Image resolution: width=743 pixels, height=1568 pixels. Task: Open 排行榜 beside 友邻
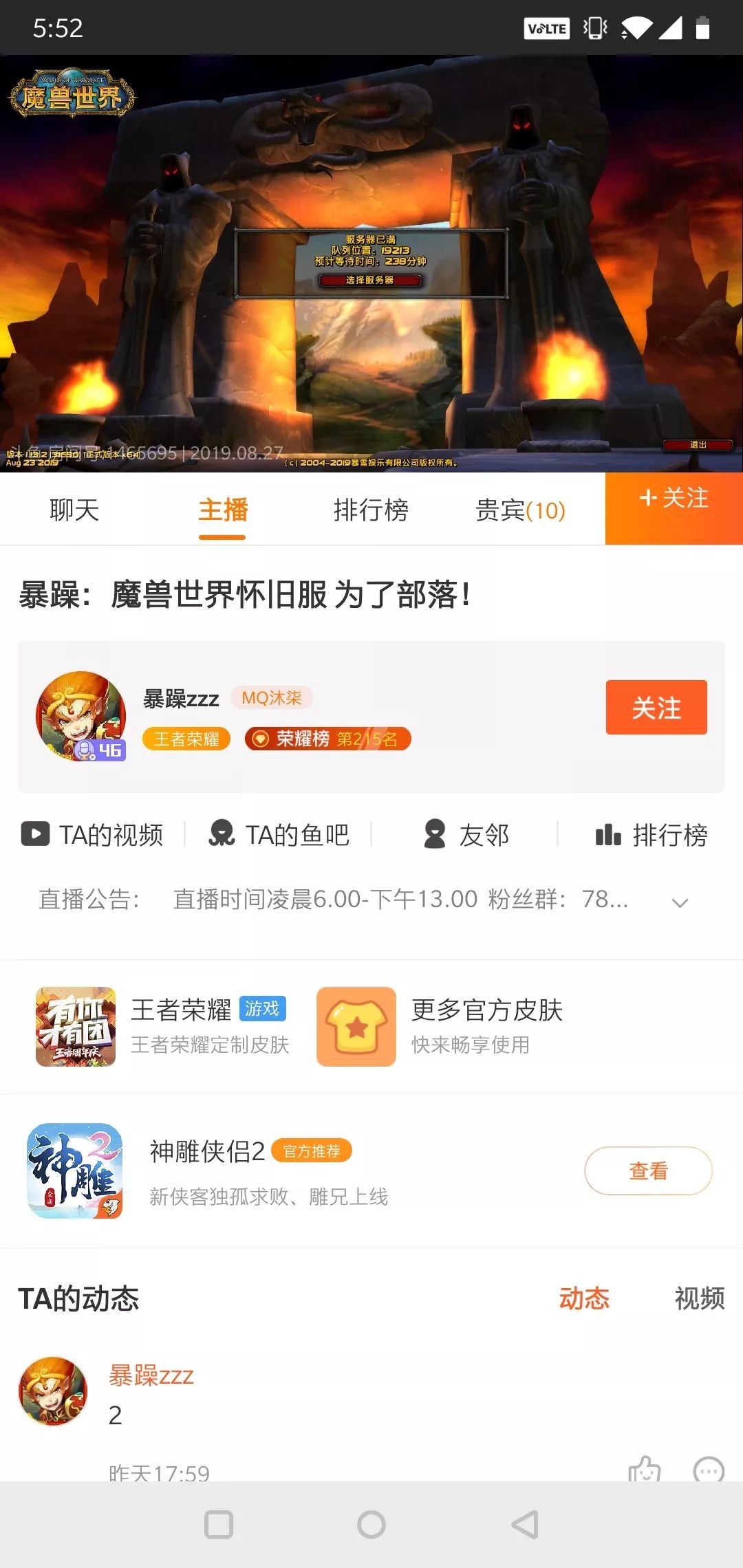click(x=652, y=835)
